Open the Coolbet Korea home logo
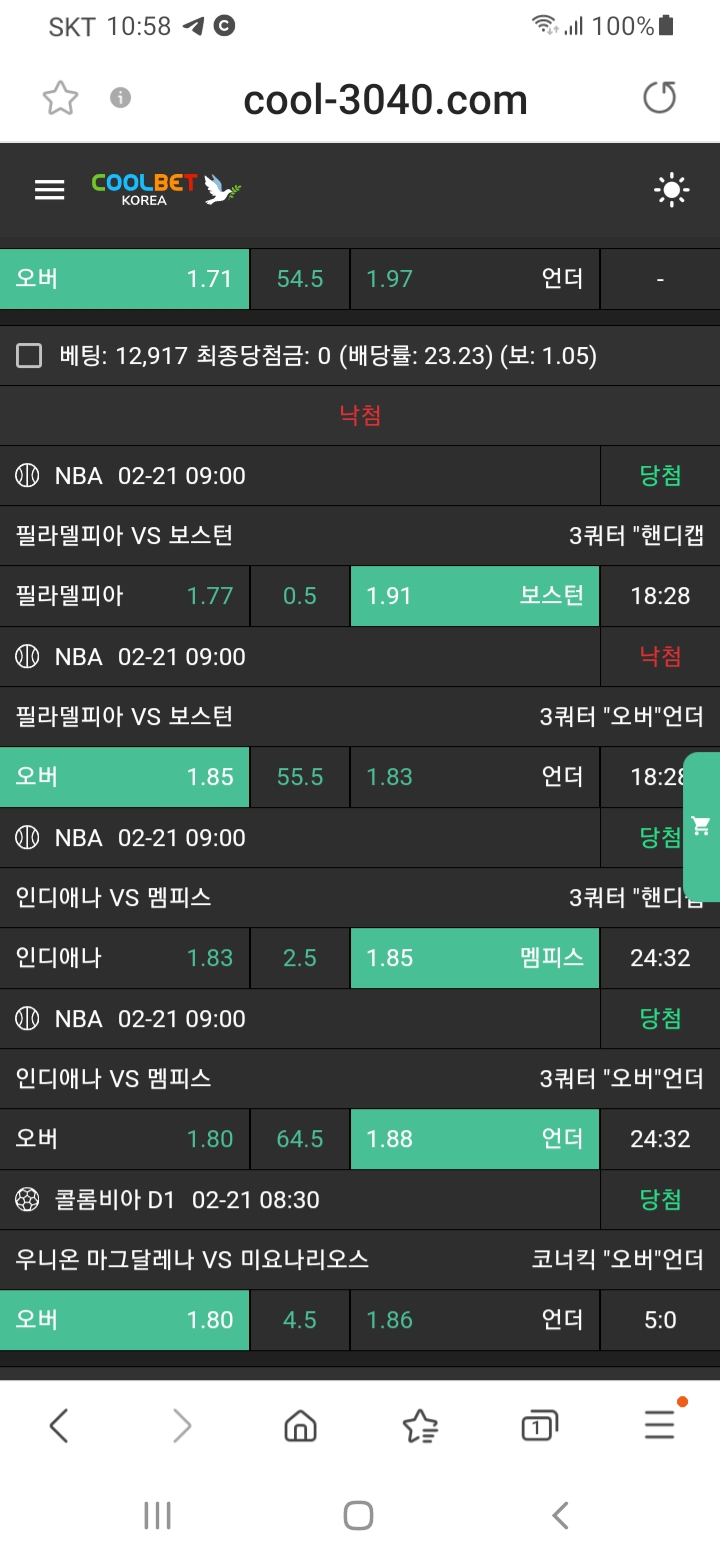This screenshot has width=720, height=1560. tap(166, 189)
